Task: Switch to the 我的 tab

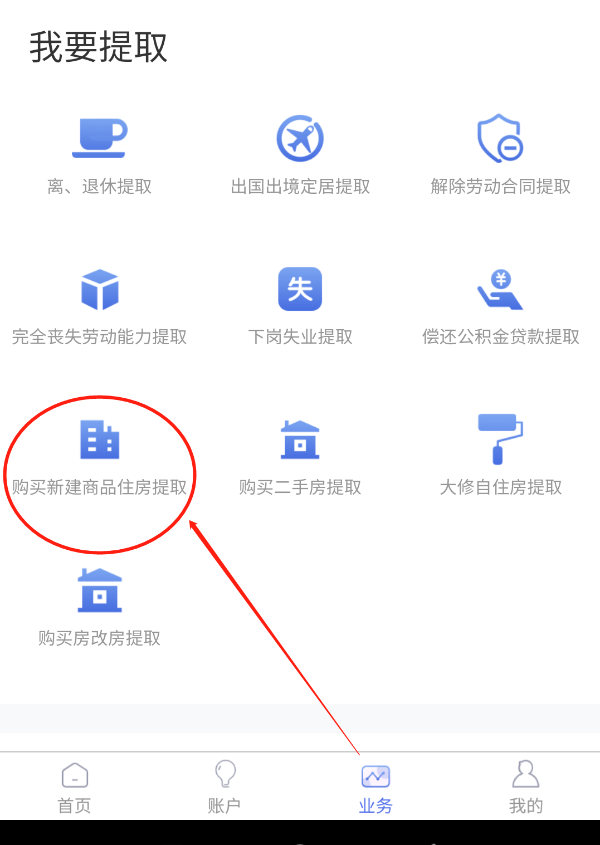Action: [525, 787]
